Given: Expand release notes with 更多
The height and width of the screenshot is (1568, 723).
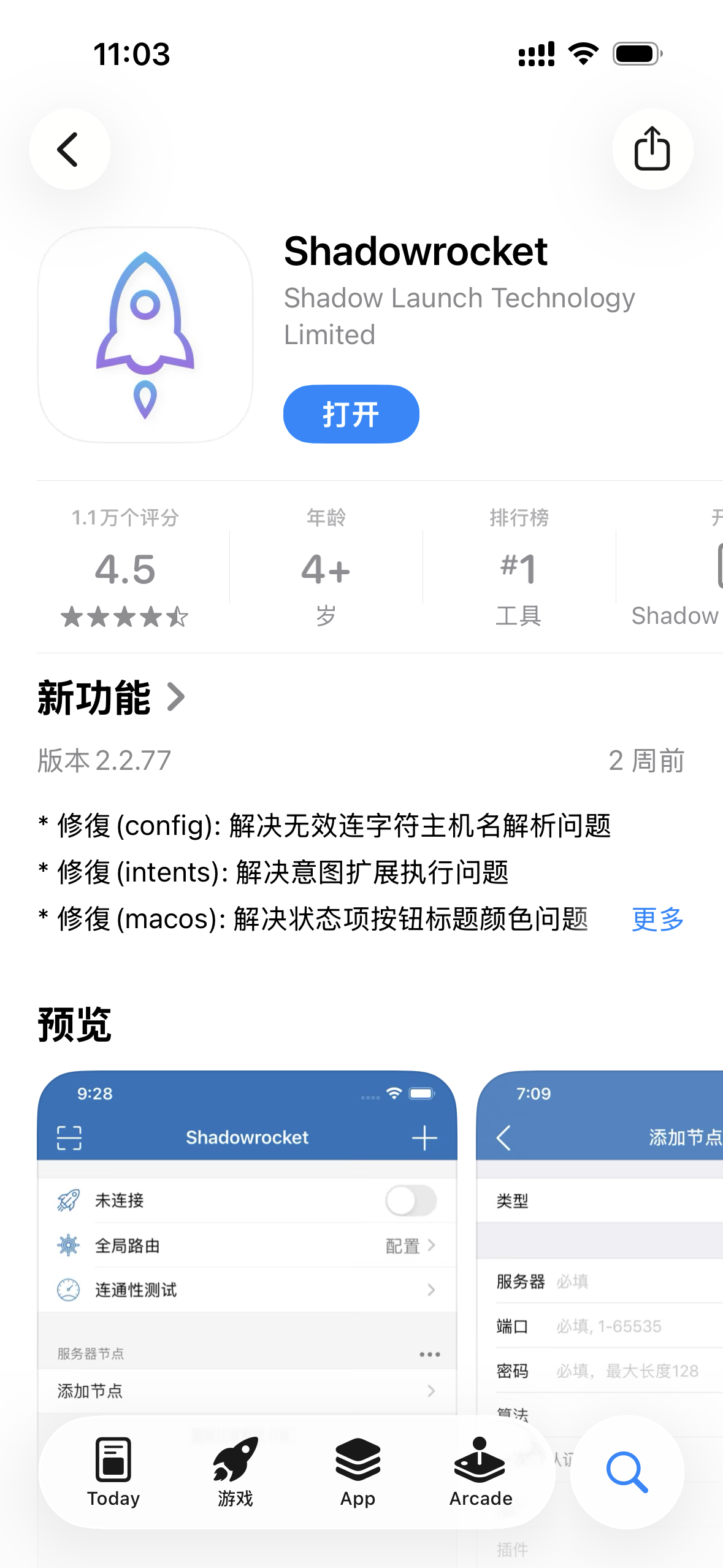Looking at the screenshot, I should click(657, 919).
